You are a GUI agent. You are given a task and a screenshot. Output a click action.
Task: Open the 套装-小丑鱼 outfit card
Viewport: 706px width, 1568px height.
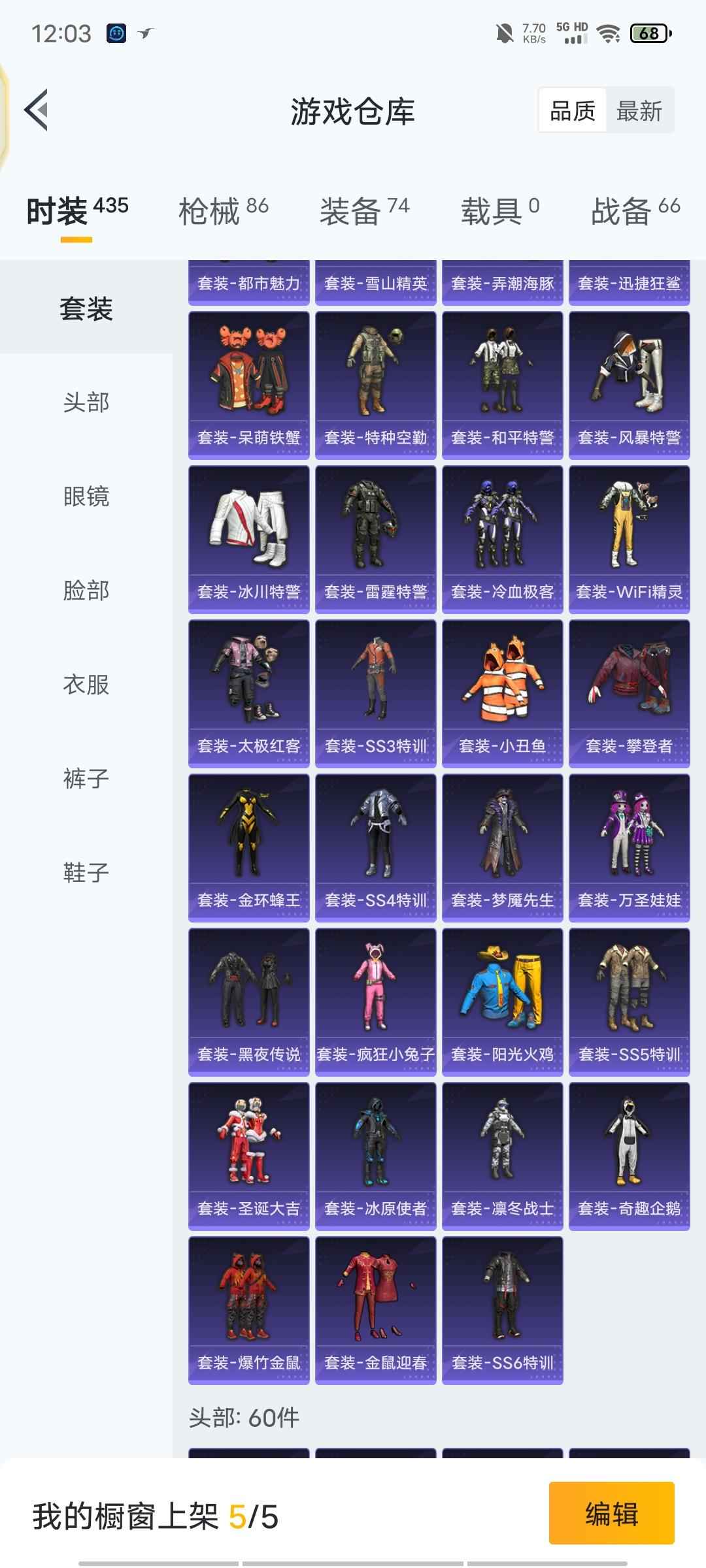[502, 694]
